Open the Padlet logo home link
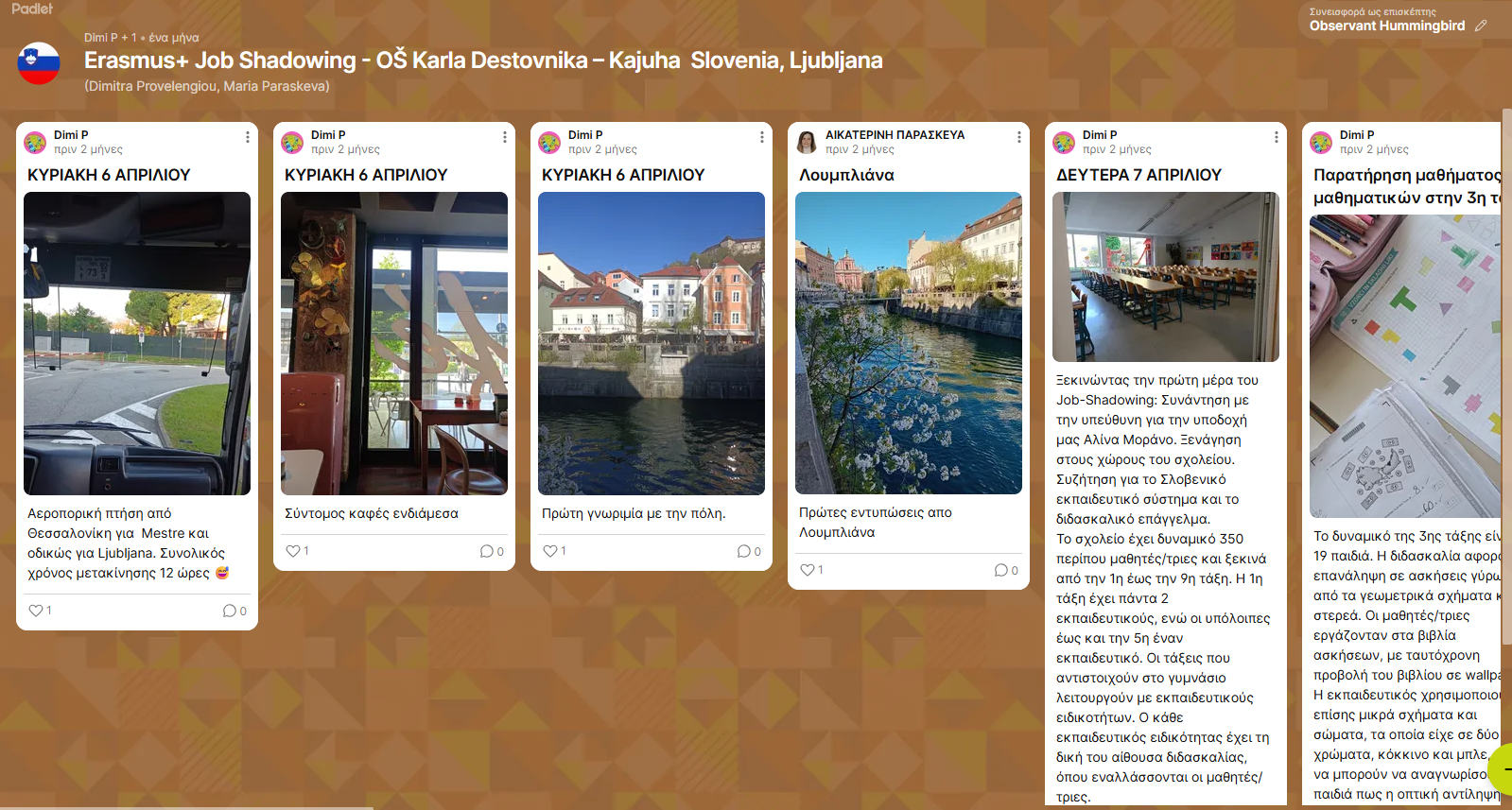The width and height of the screenshot is (1512, 810). point(32,9)
